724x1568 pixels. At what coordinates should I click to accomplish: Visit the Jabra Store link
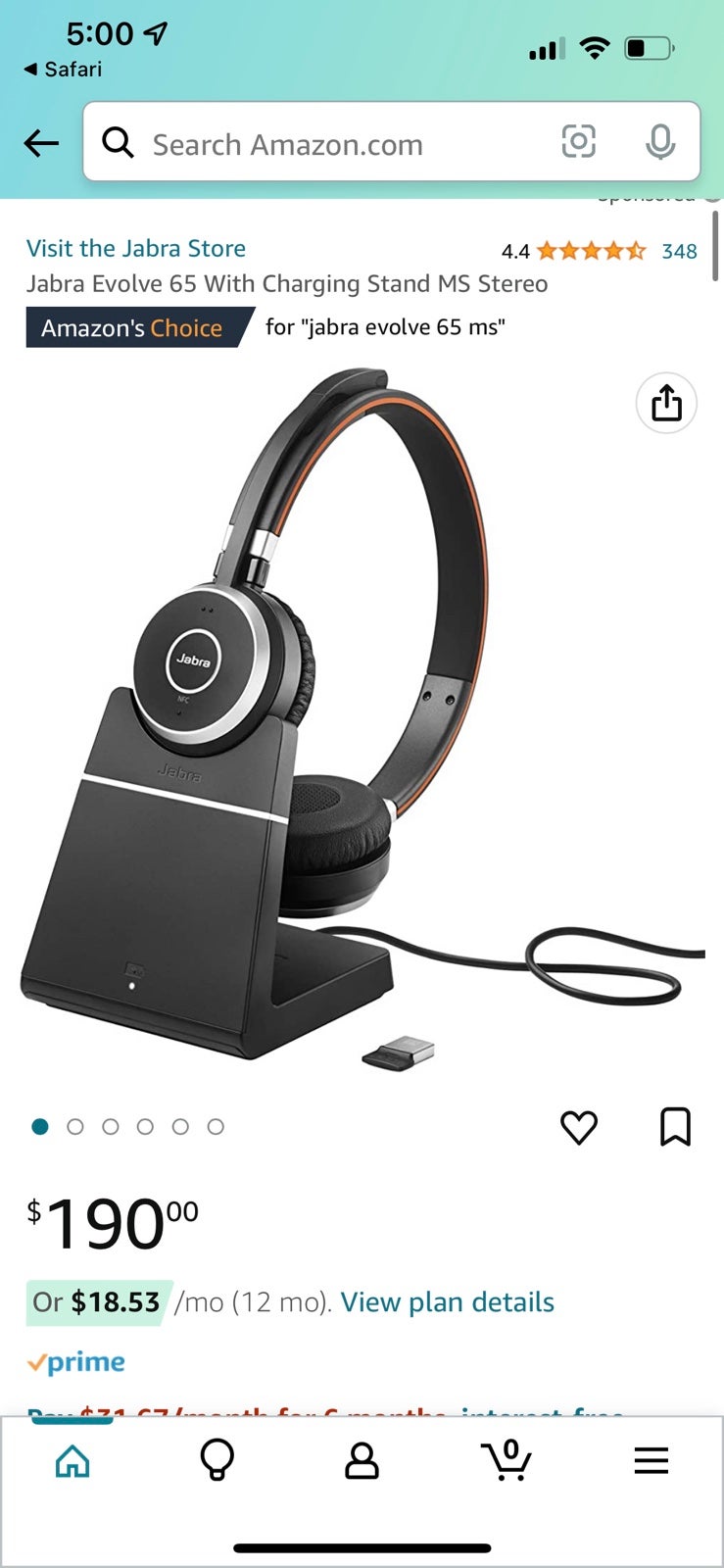[136, 248]
